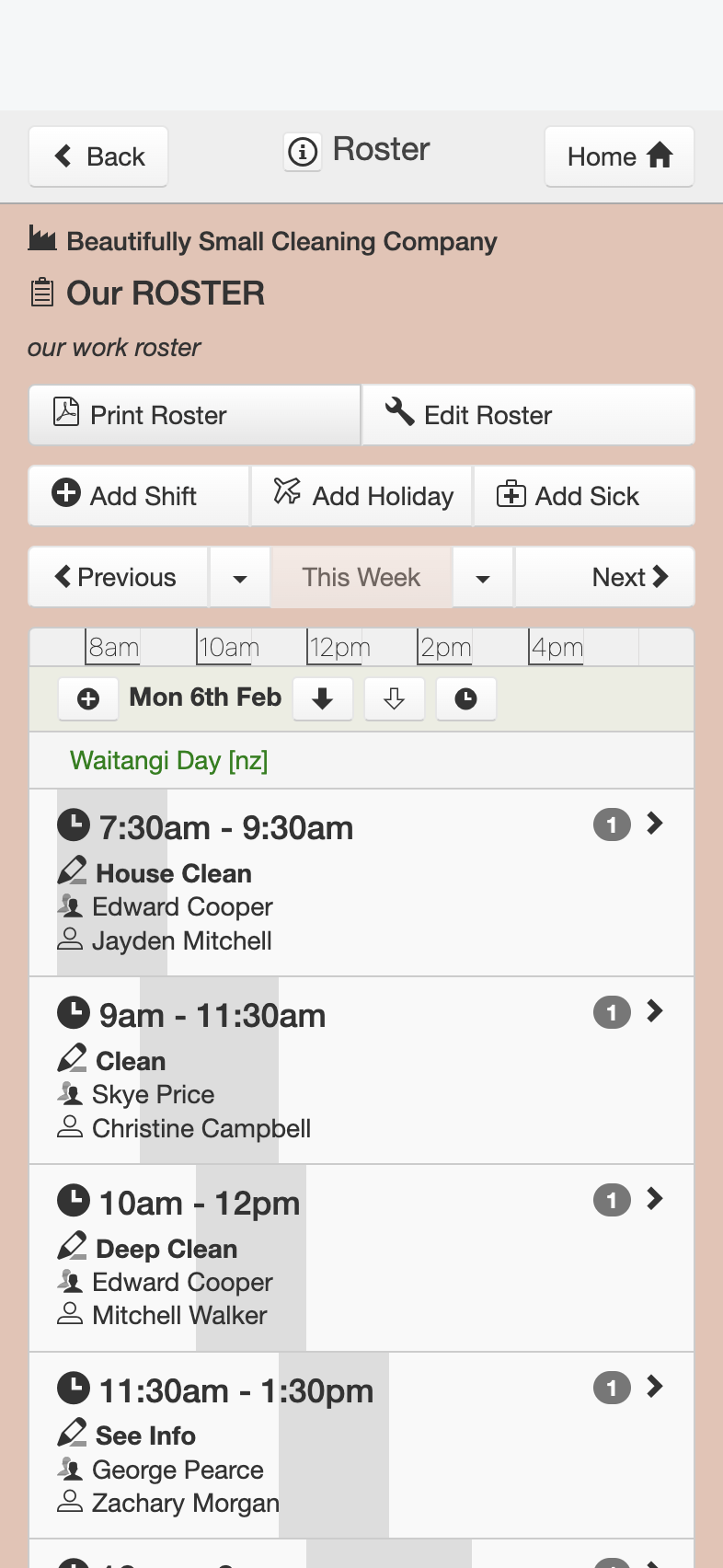Screen dimensions: 723x1568
Task: Tap the plus icon beside Mon 6th Feb
Action: (x=88, y=698)
